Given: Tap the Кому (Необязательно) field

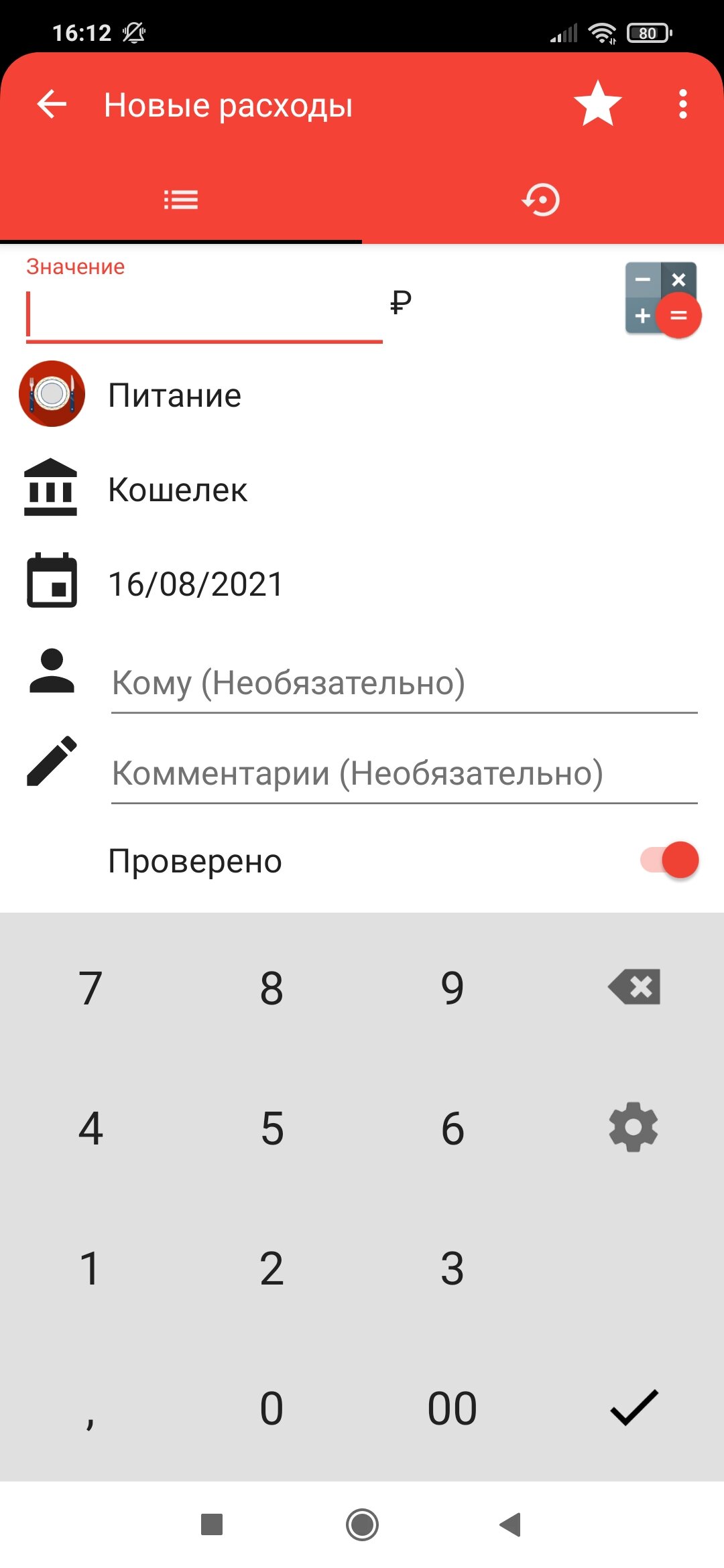Looking at the screenshot, I should (404, 683).
